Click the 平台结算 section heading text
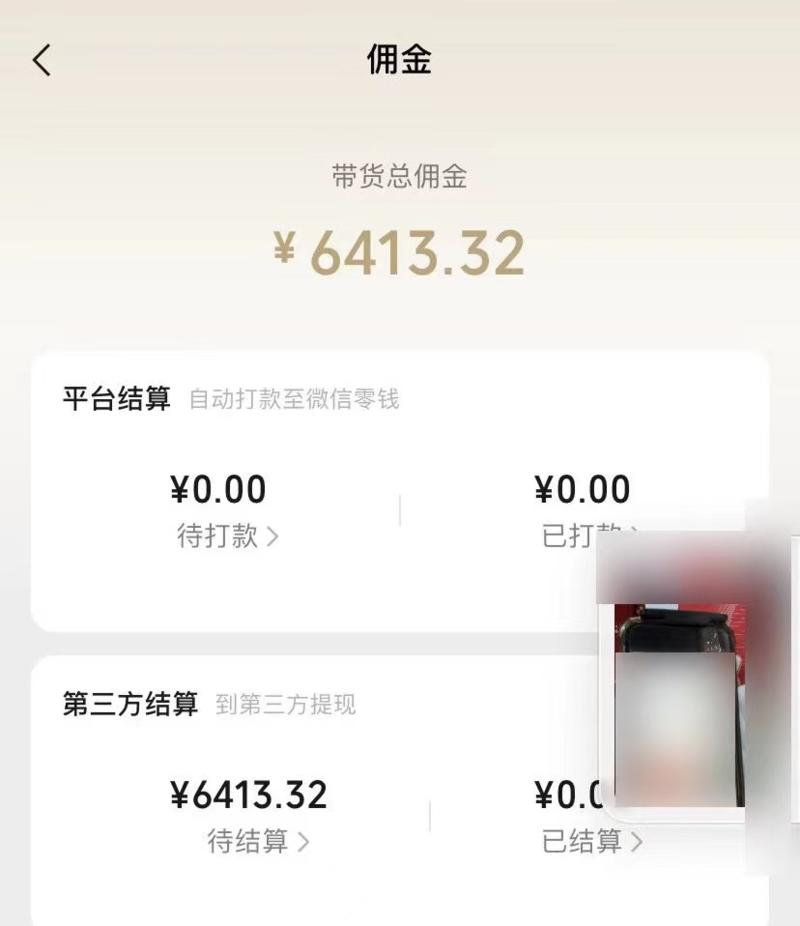This screenshot has width=800, height=926. 113,397
